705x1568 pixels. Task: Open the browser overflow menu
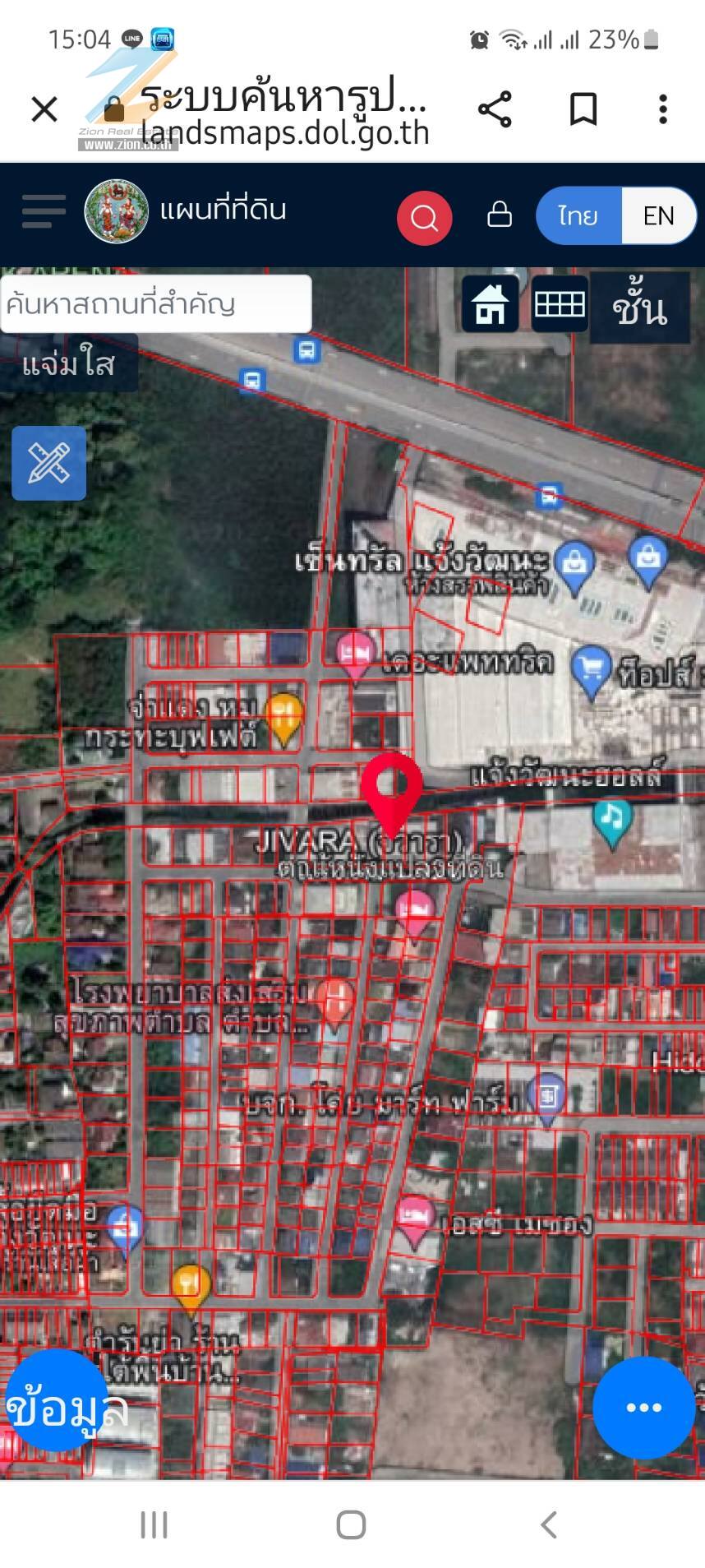[662, 109]
